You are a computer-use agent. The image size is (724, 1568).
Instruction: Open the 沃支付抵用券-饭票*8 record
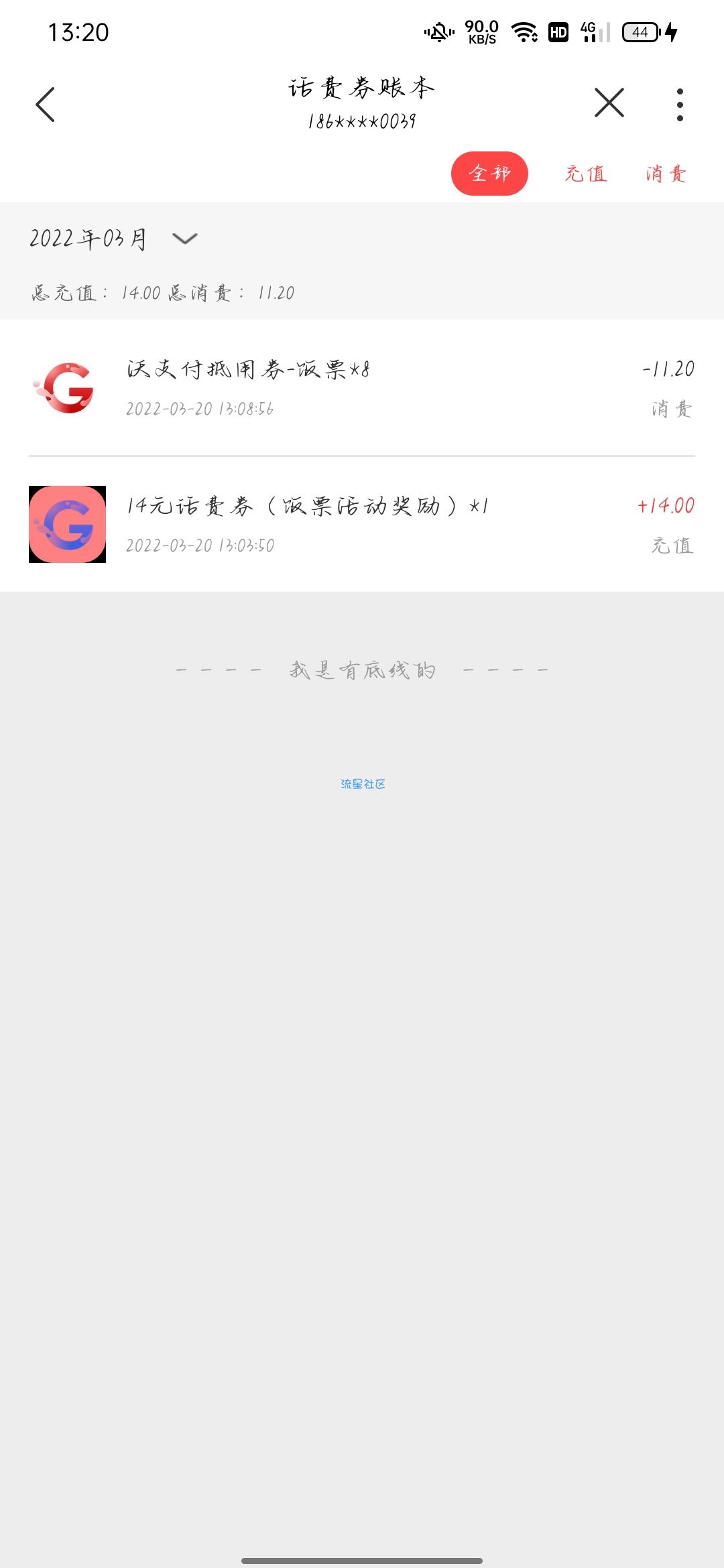coord(362,388)
